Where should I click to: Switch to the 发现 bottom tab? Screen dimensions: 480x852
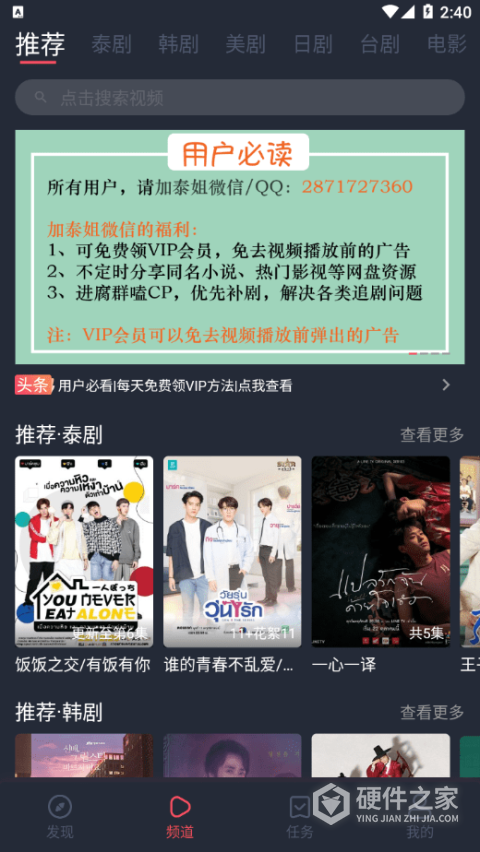[x=60, y=817]
